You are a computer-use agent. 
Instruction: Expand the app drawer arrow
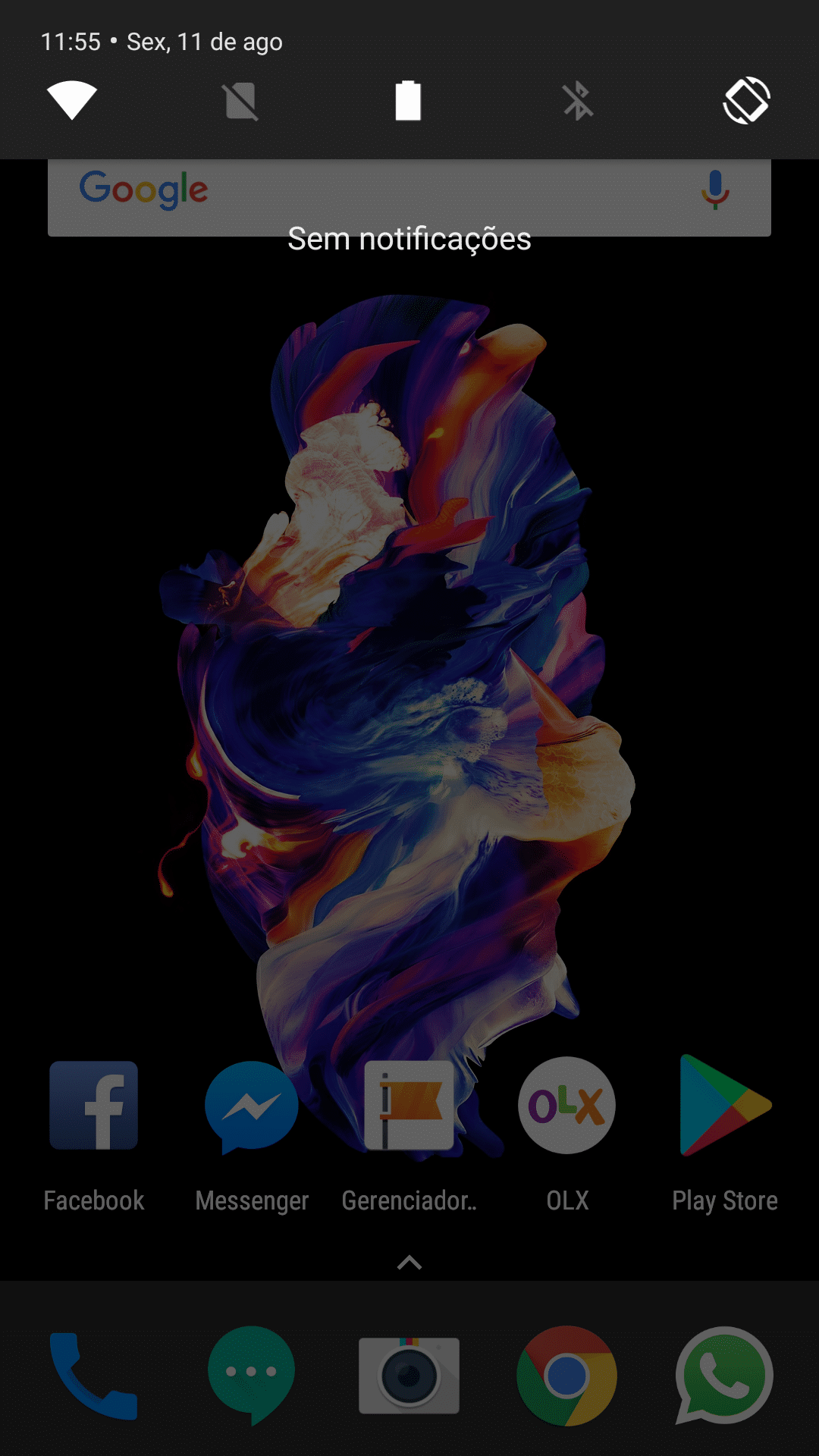409,1263
